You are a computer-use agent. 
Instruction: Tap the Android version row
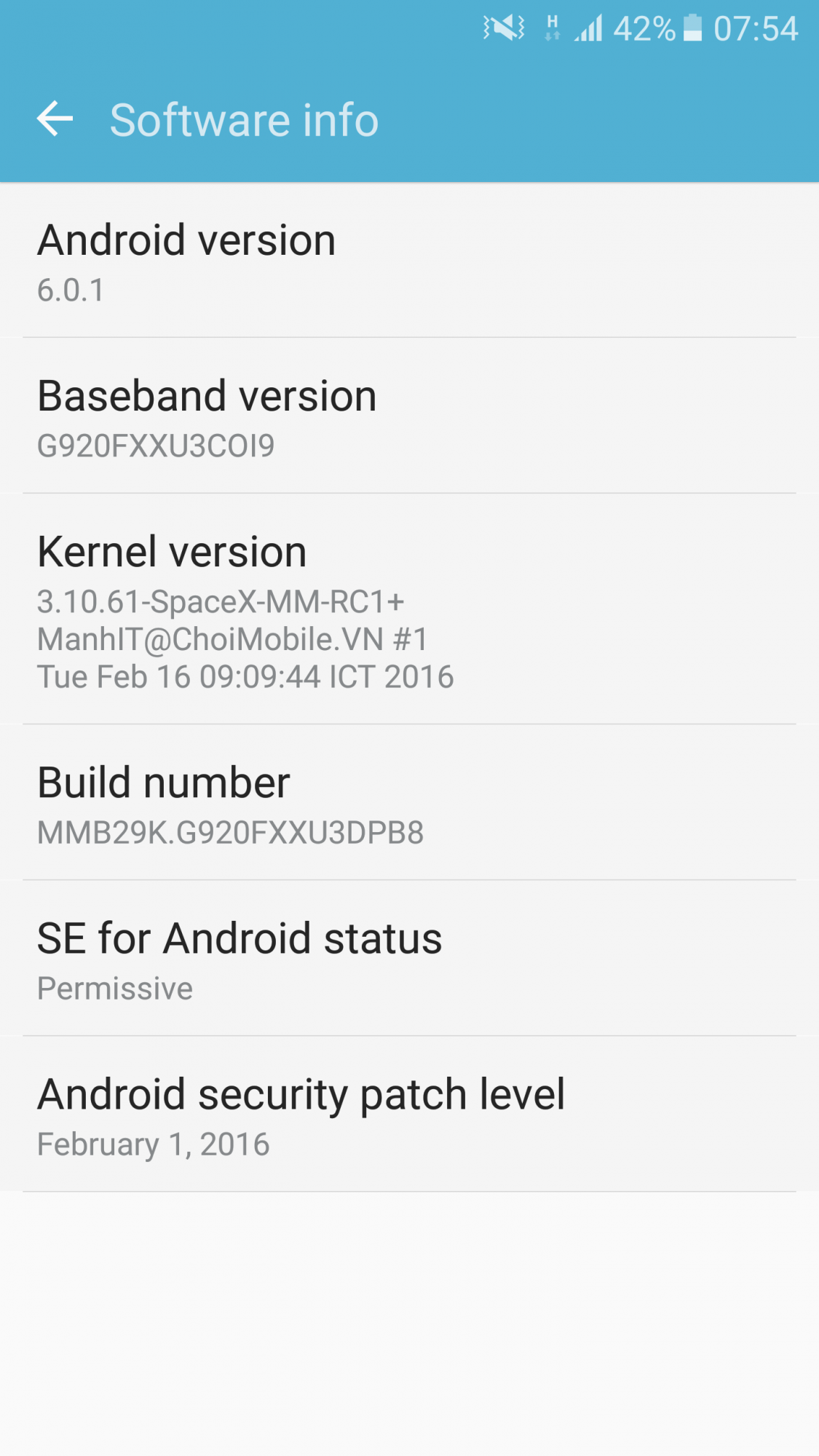point(408,262)
